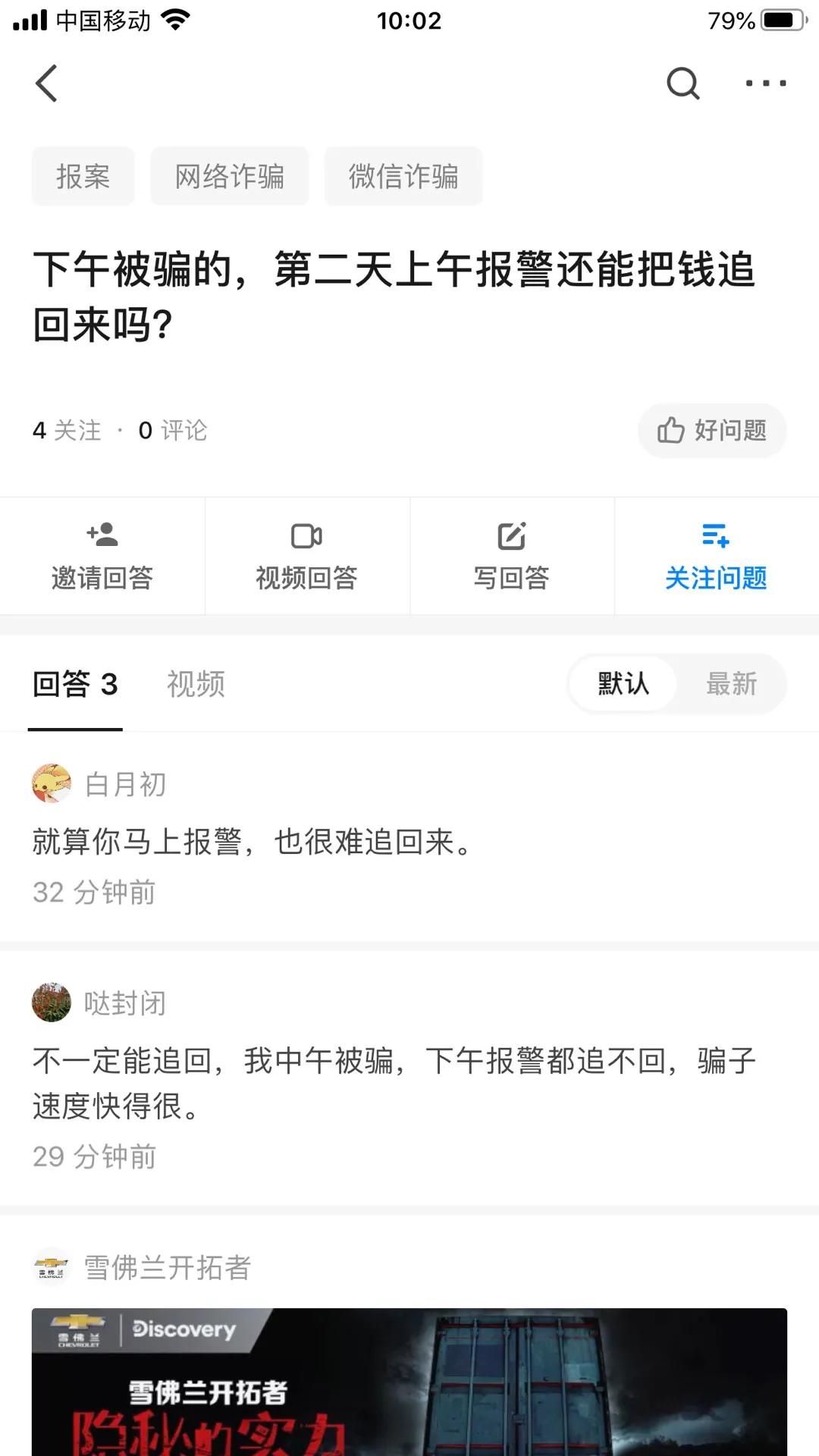Screen dimensions: 819x1456
Task: Tap the back arrow to return
Action: pos(47,83)
